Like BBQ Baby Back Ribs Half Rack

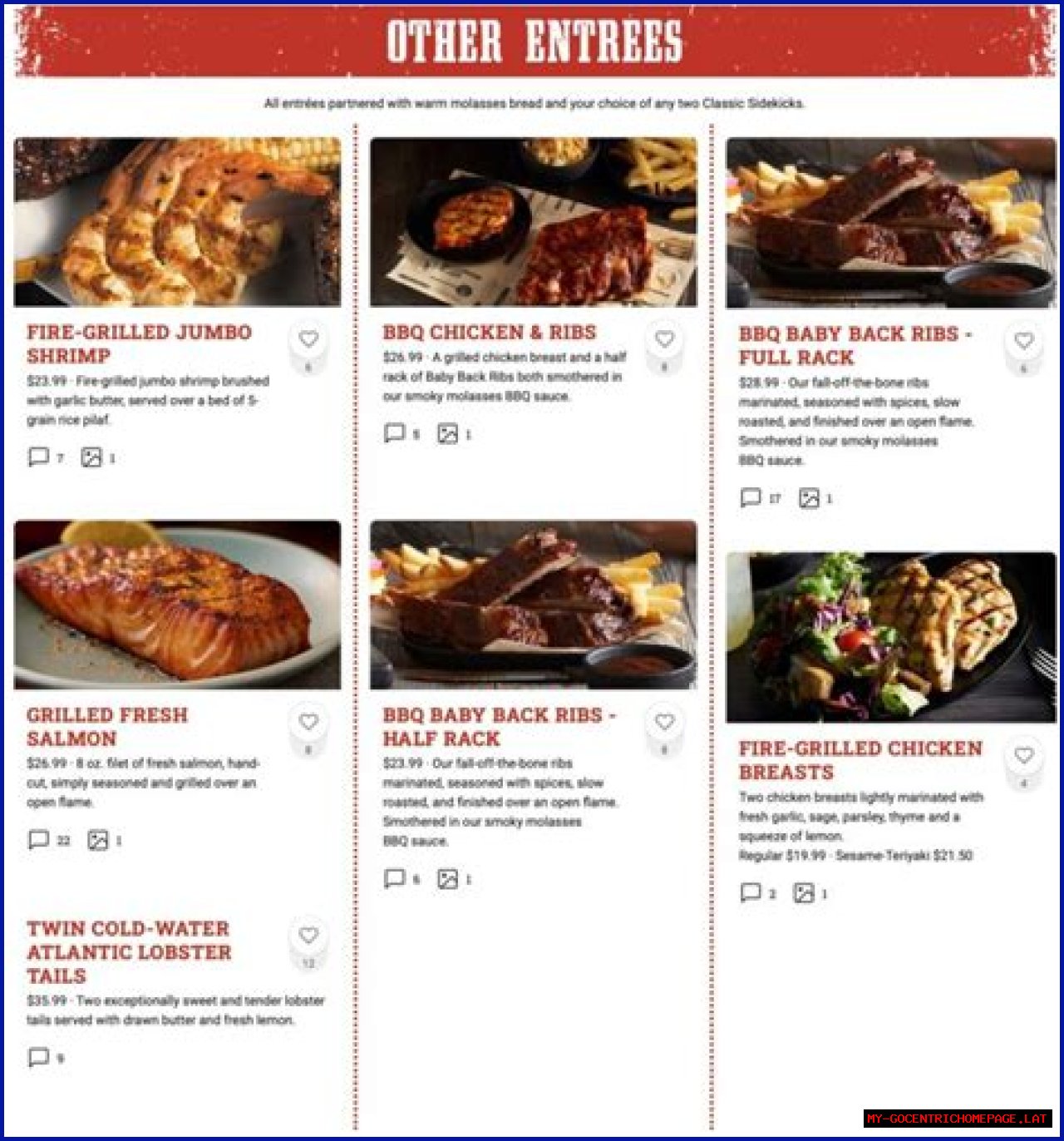[x=664, y=722]
